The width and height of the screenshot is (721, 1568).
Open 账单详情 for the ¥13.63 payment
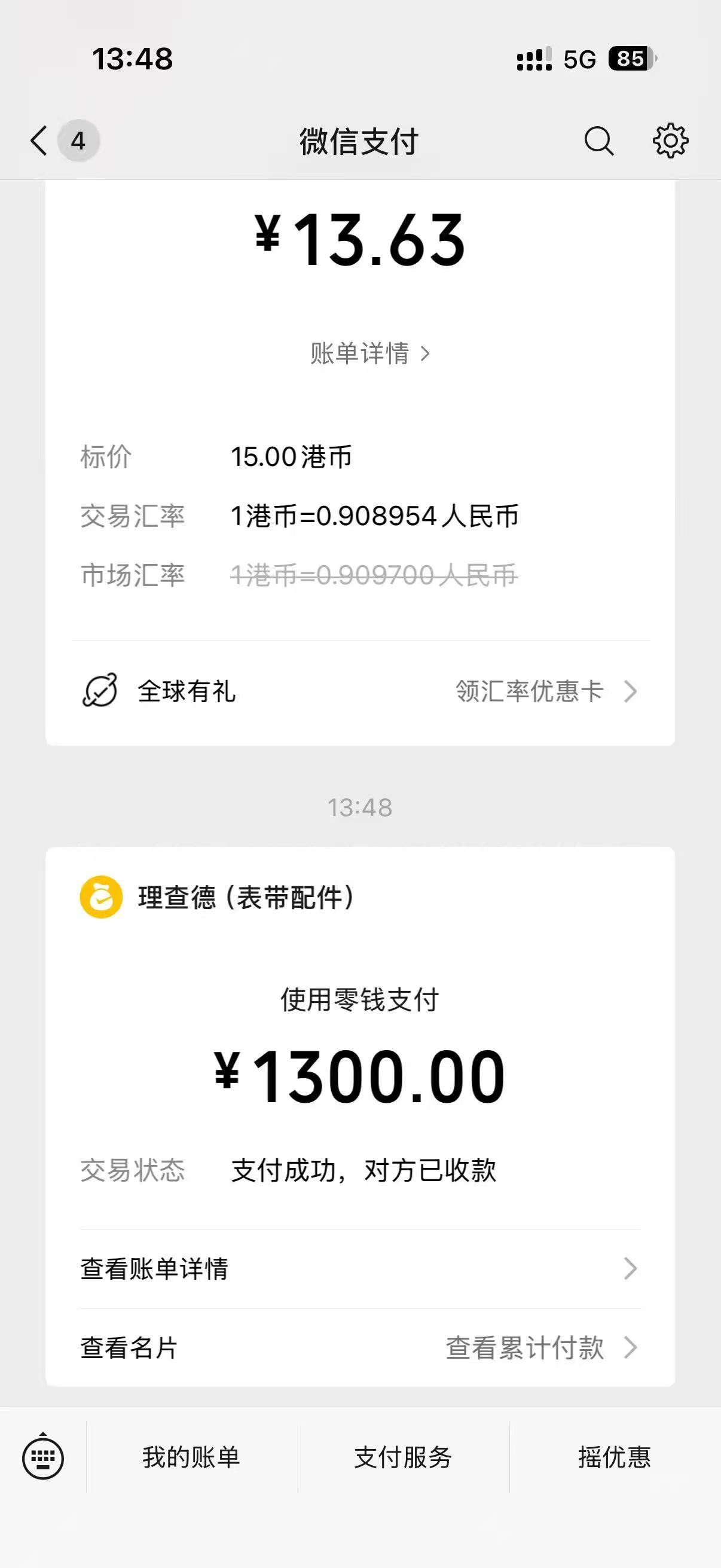(370, 353)
